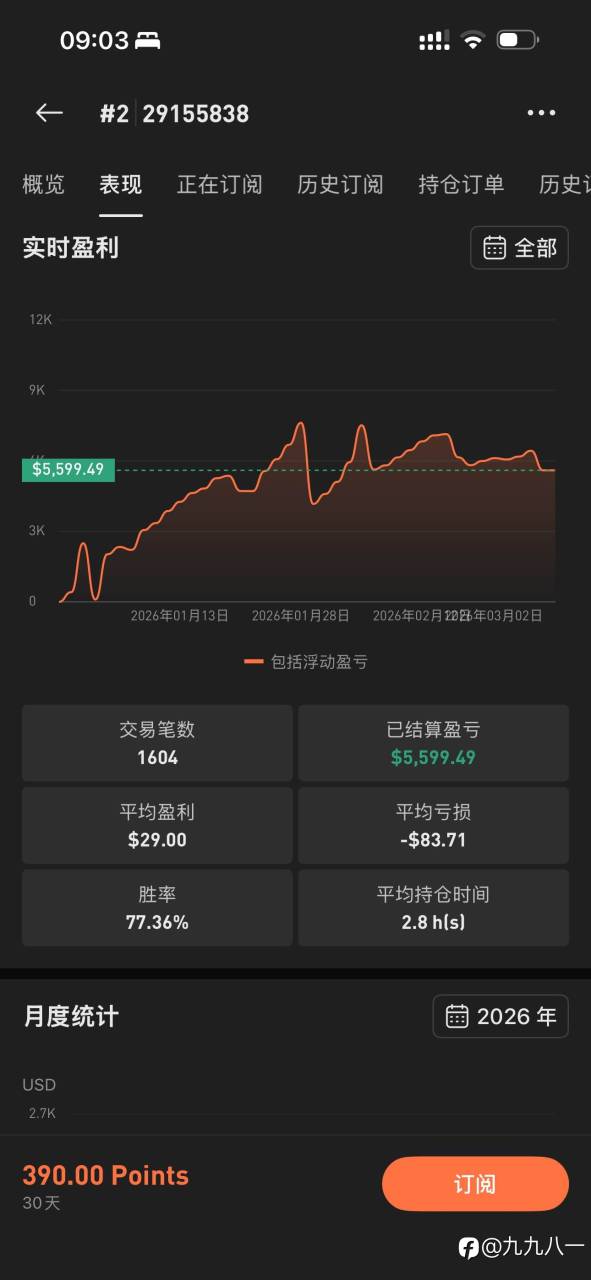This screenshot has width=591, height=1280.
Task: Open the 正在订阅 tab
Action: click(219, 184)
